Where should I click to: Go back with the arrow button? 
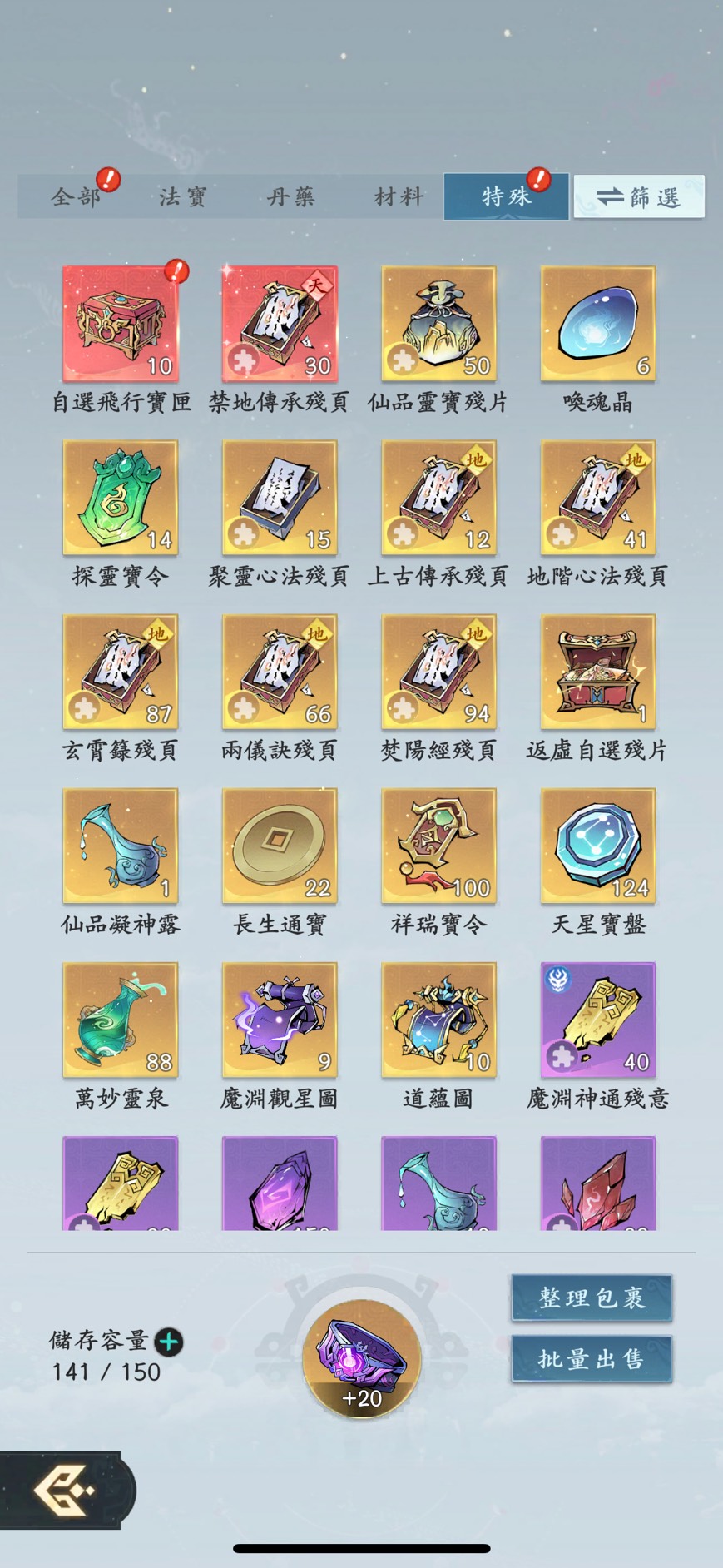65,1490
